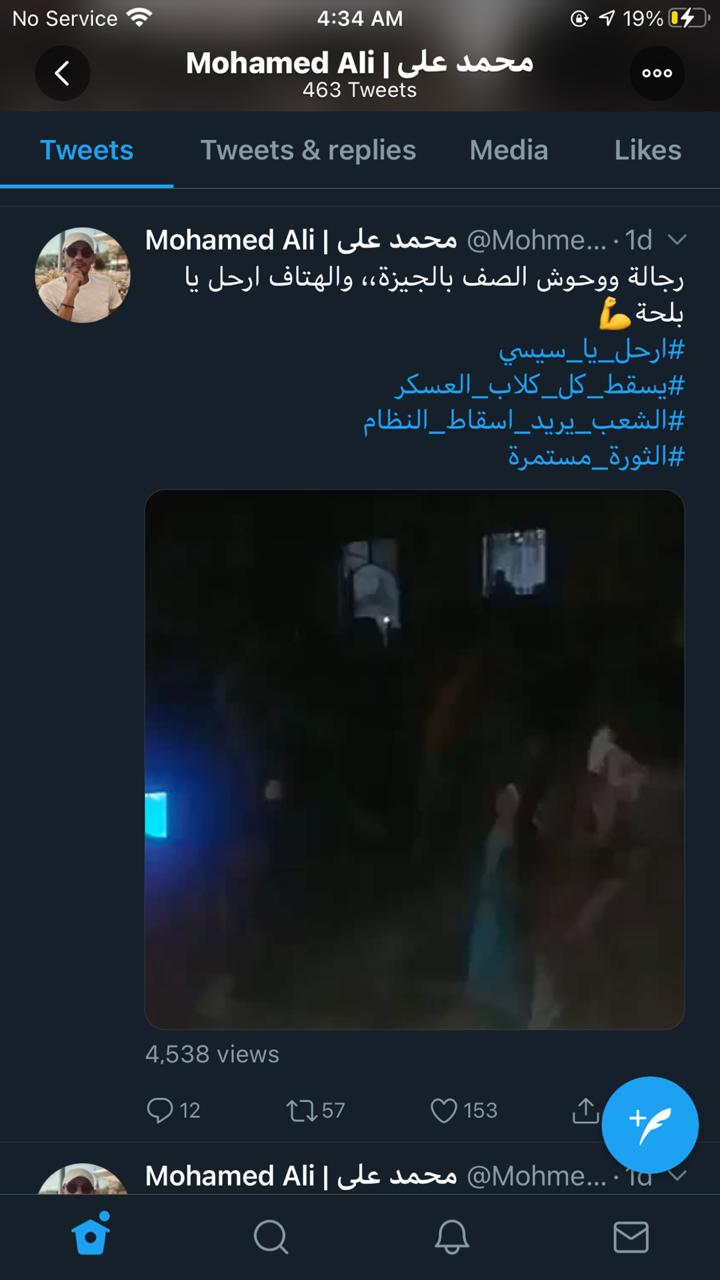Switch to the Tweets & replies tab
The height and width of the screenshot is (1280, 720).
pos(308,150)
